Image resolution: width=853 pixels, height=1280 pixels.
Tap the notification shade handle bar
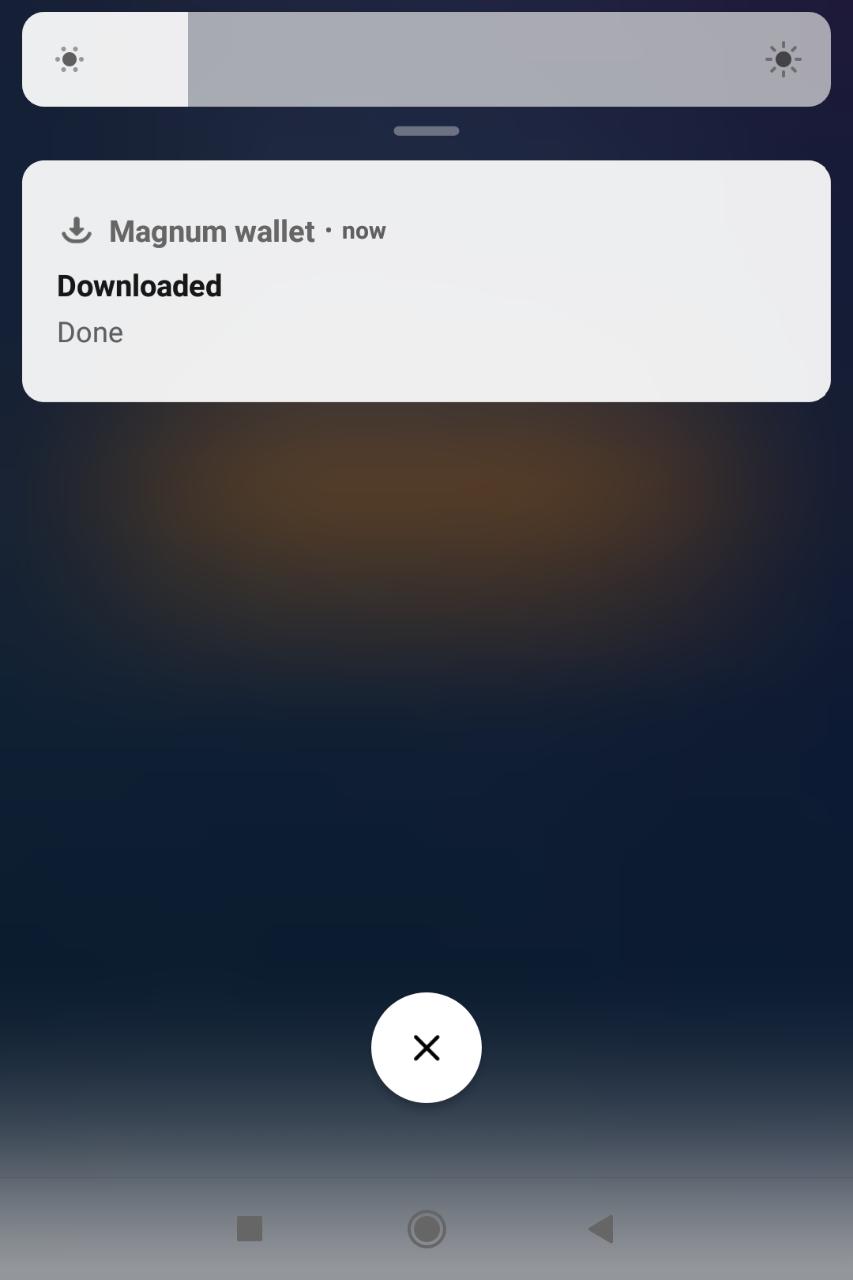pos(426,131)
